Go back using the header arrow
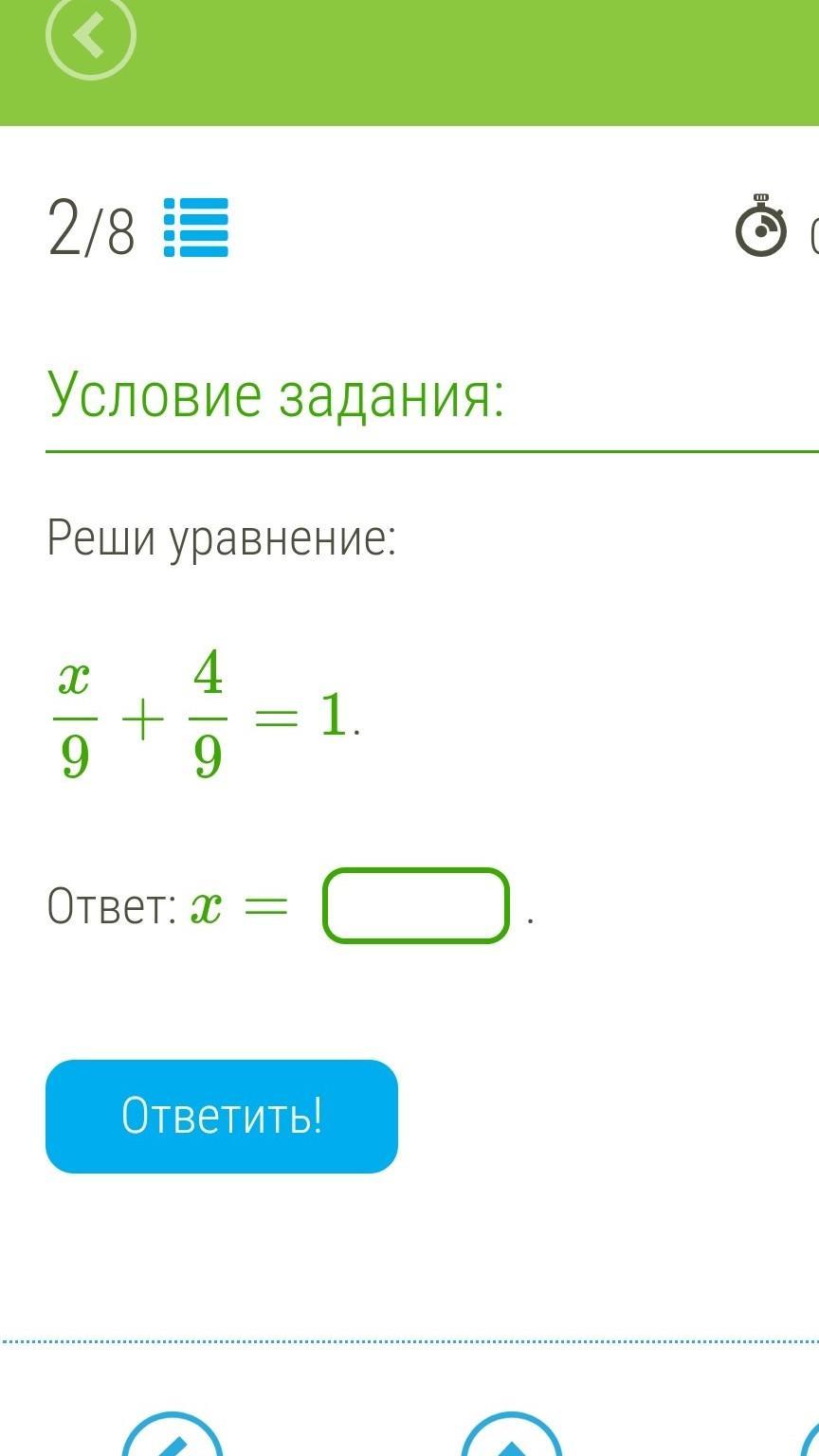 click(x=91, y=36)
